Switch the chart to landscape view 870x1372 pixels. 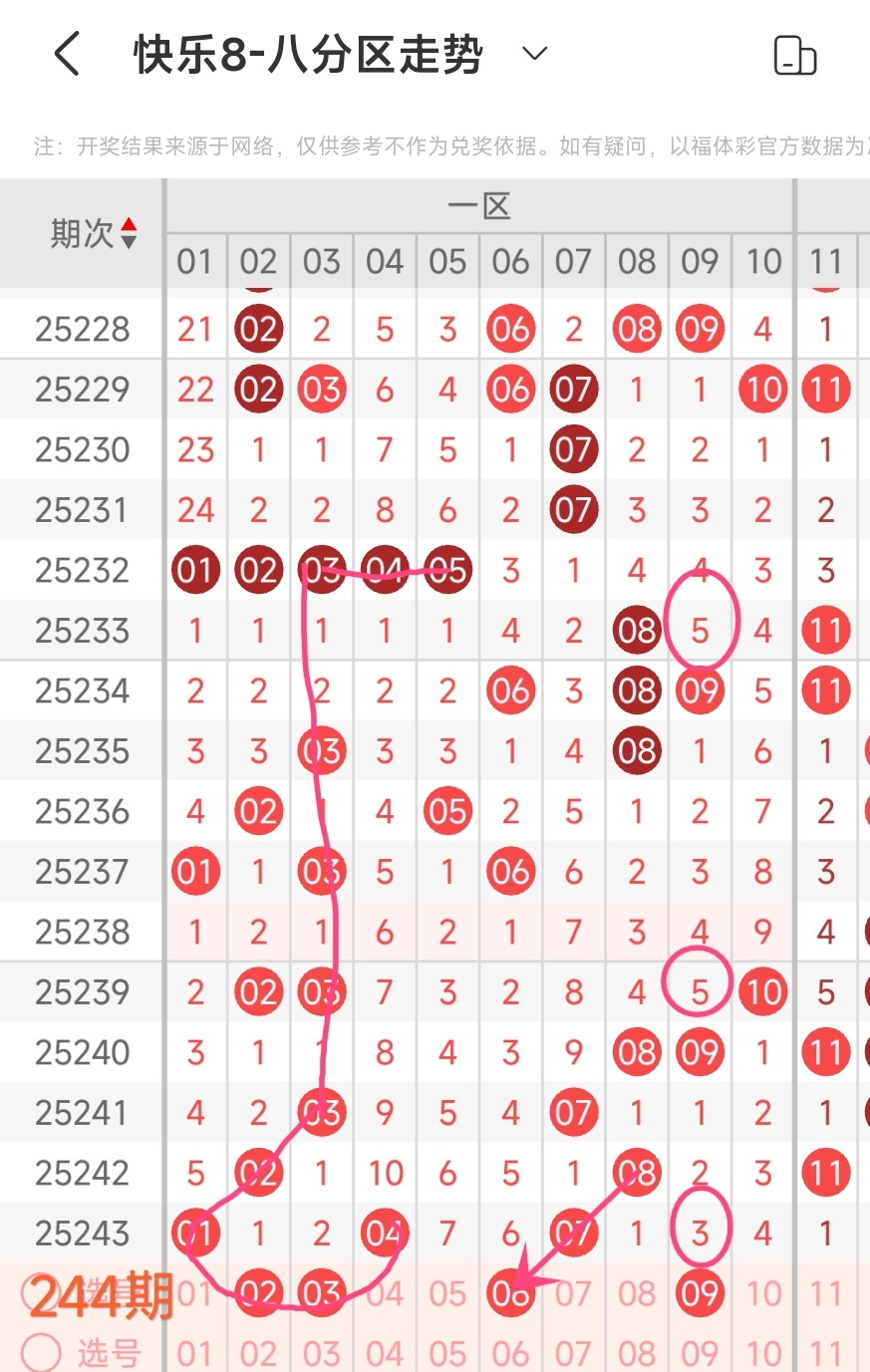pos(794,55)
